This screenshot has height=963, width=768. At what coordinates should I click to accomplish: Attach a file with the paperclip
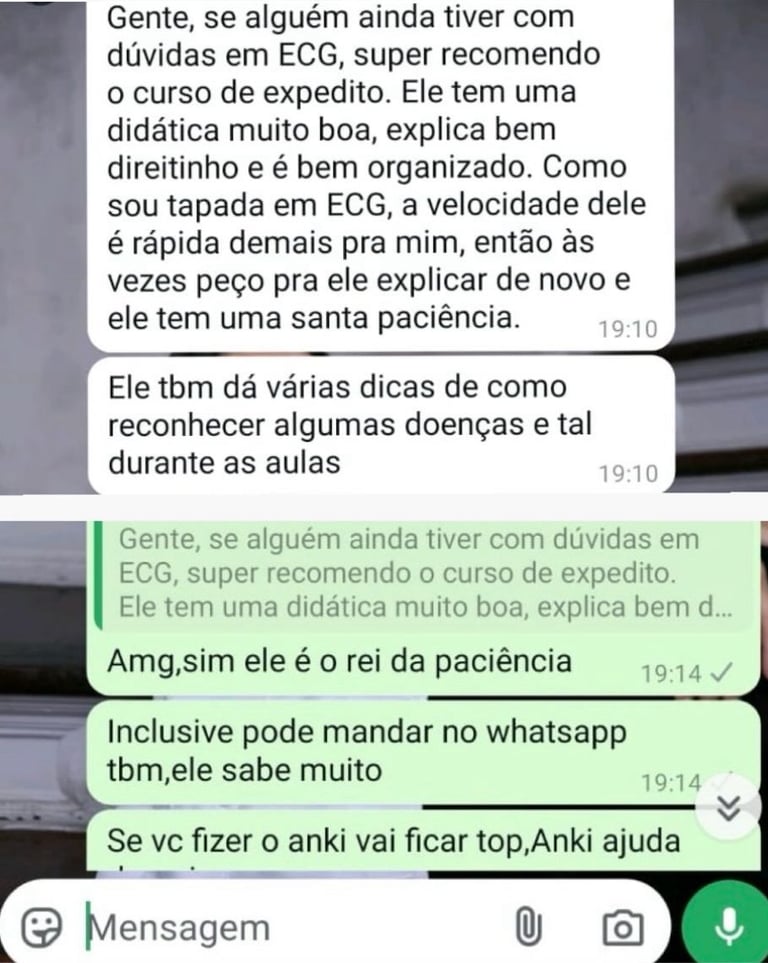tap(528, 927)
